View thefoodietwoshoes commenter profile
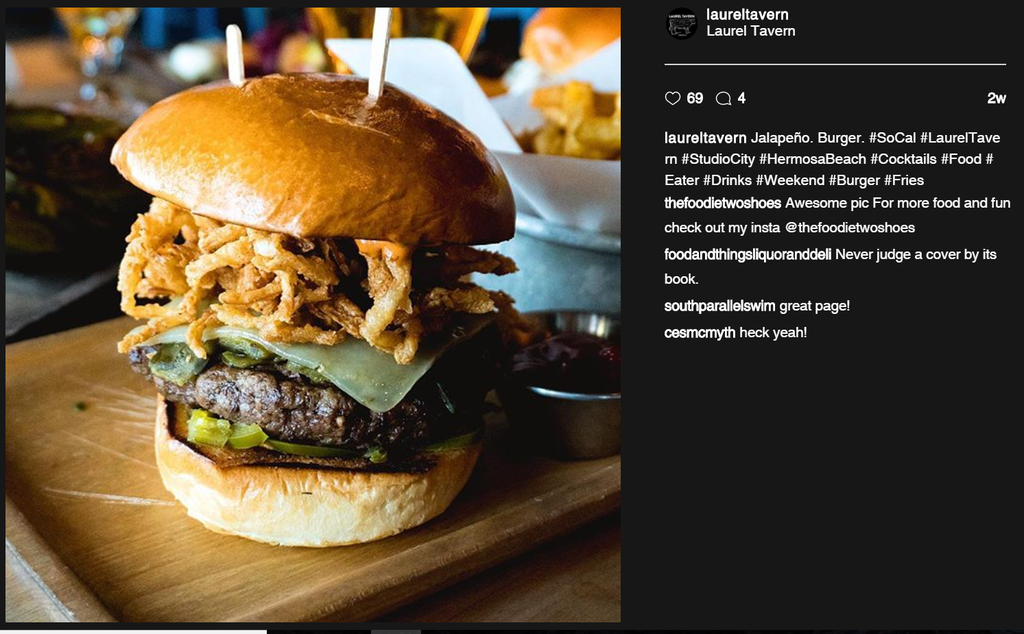The width and height of the screenshot is (1024, 634). pos(722,203)
